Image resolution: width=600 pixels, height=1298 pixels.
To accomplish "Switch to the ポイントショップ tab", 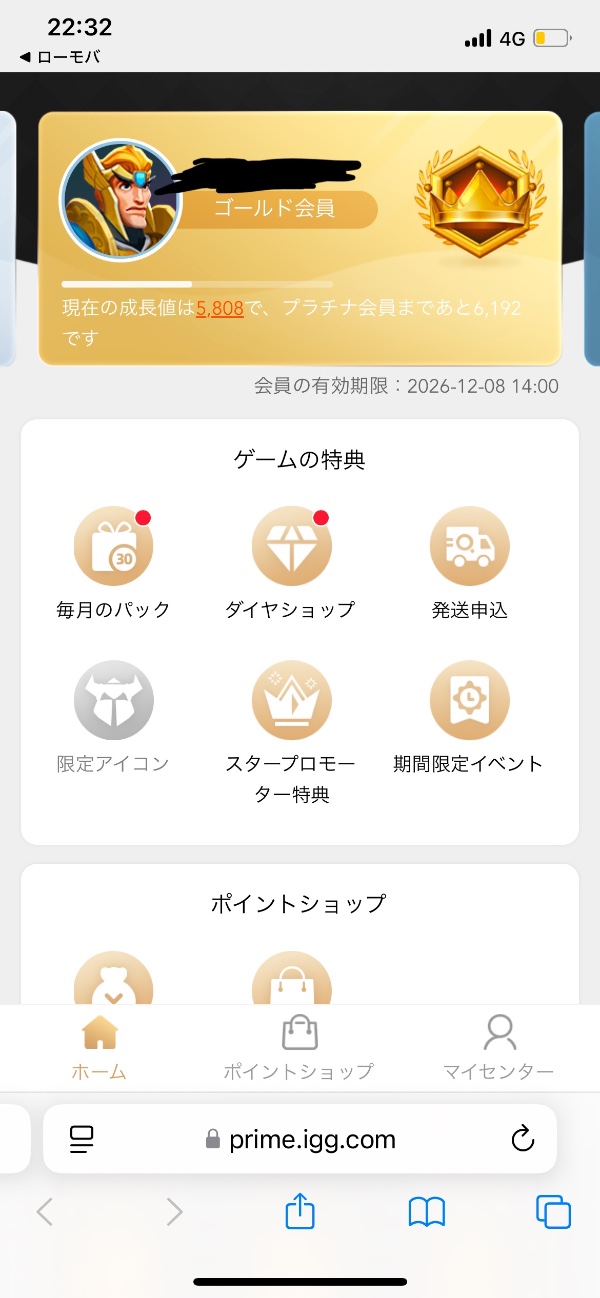I will pos(299,1047).
